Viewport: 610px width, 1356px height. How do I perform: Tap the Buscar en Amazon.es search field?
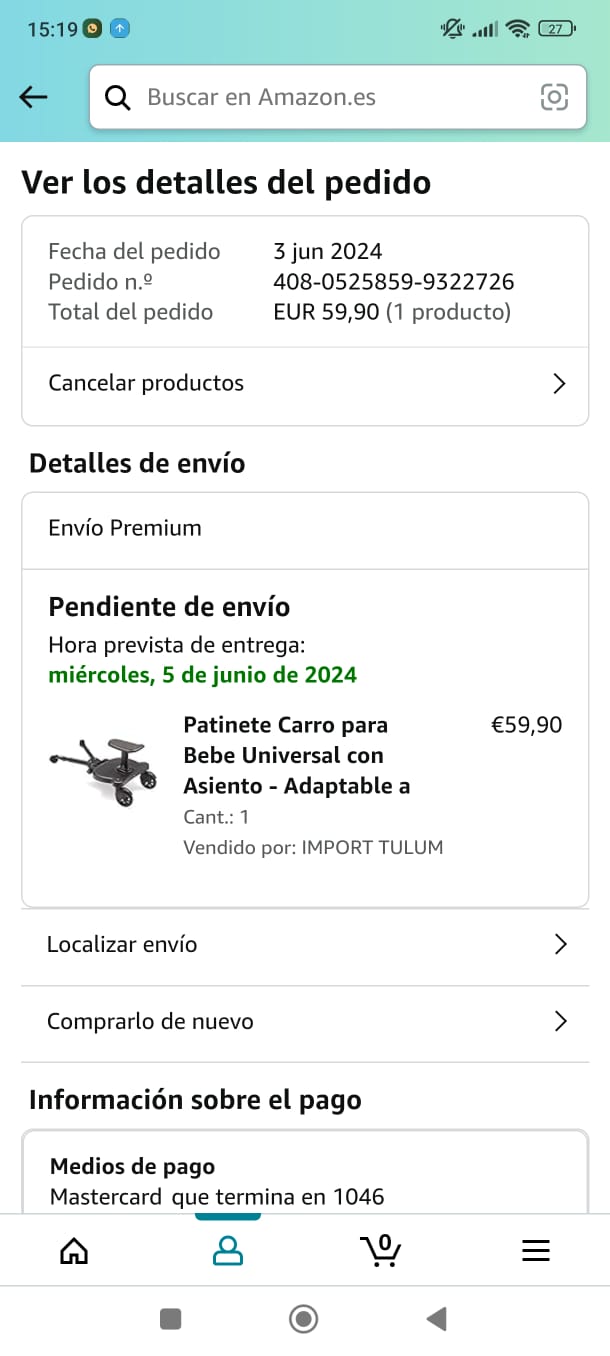click(320, 97)
